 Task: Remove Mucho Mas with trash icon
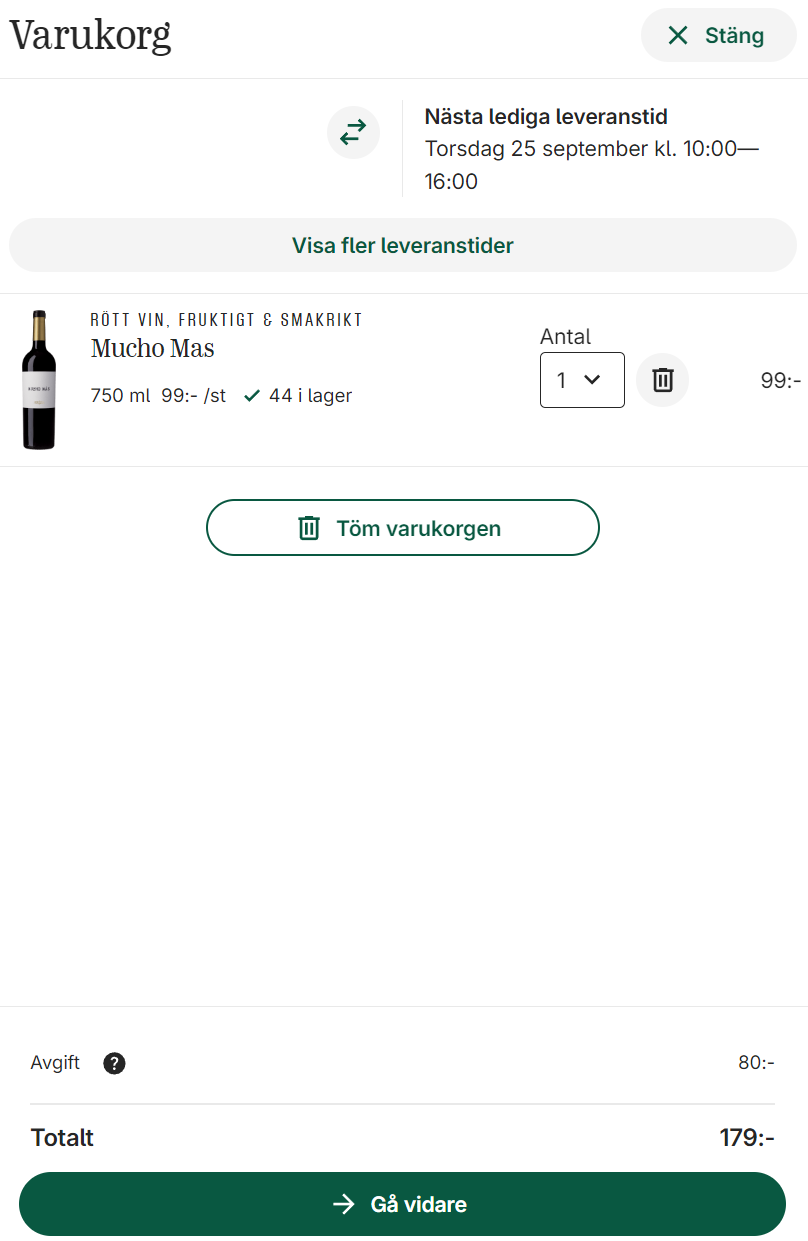(x=663, y=380)
